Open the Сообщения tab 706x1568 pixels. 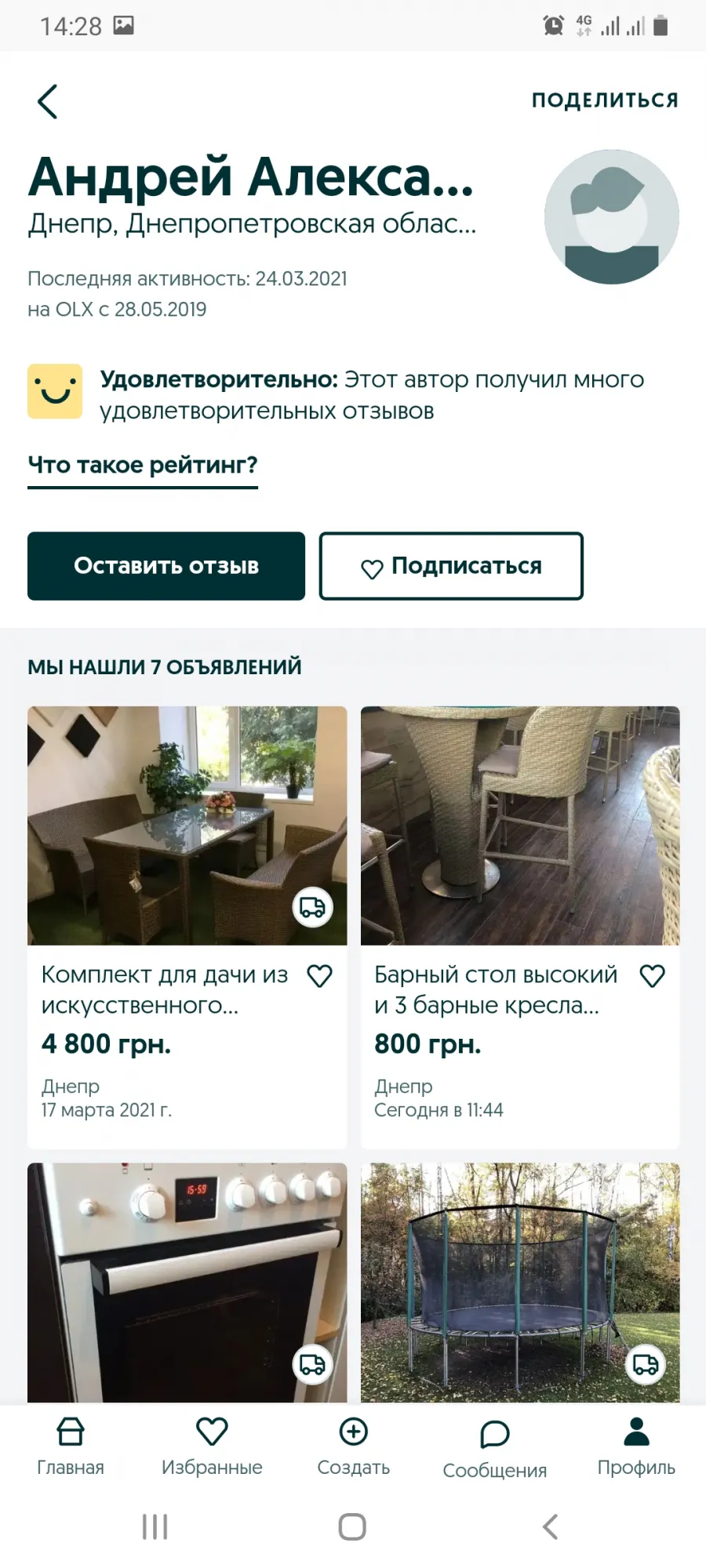495,1449
